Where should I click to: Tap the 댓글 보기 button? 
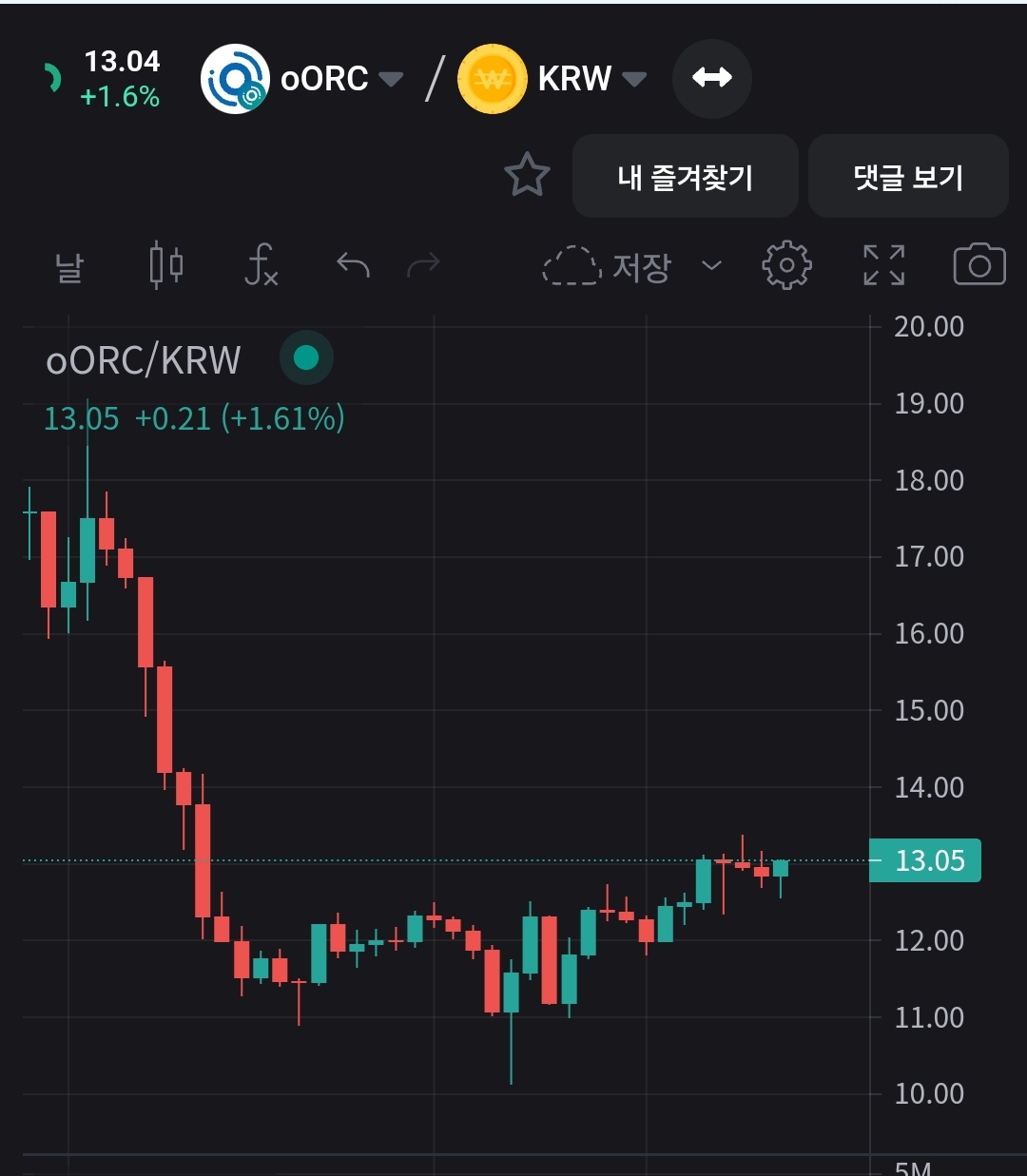(x=908, y=177)
